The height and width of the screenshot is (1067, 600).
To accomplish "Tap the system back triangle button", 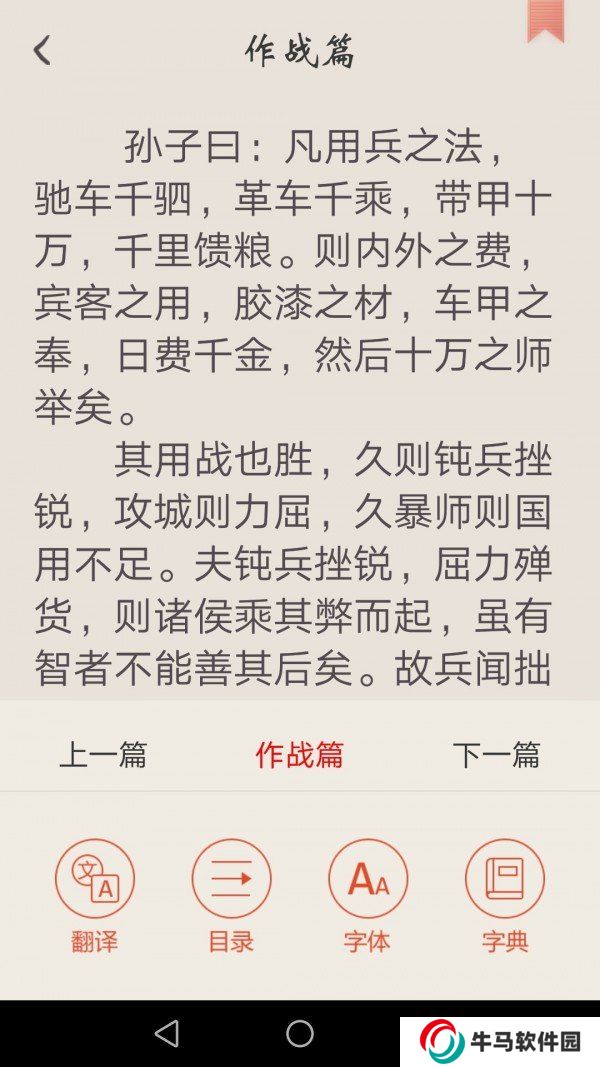I will click(x=167, y=1033).
